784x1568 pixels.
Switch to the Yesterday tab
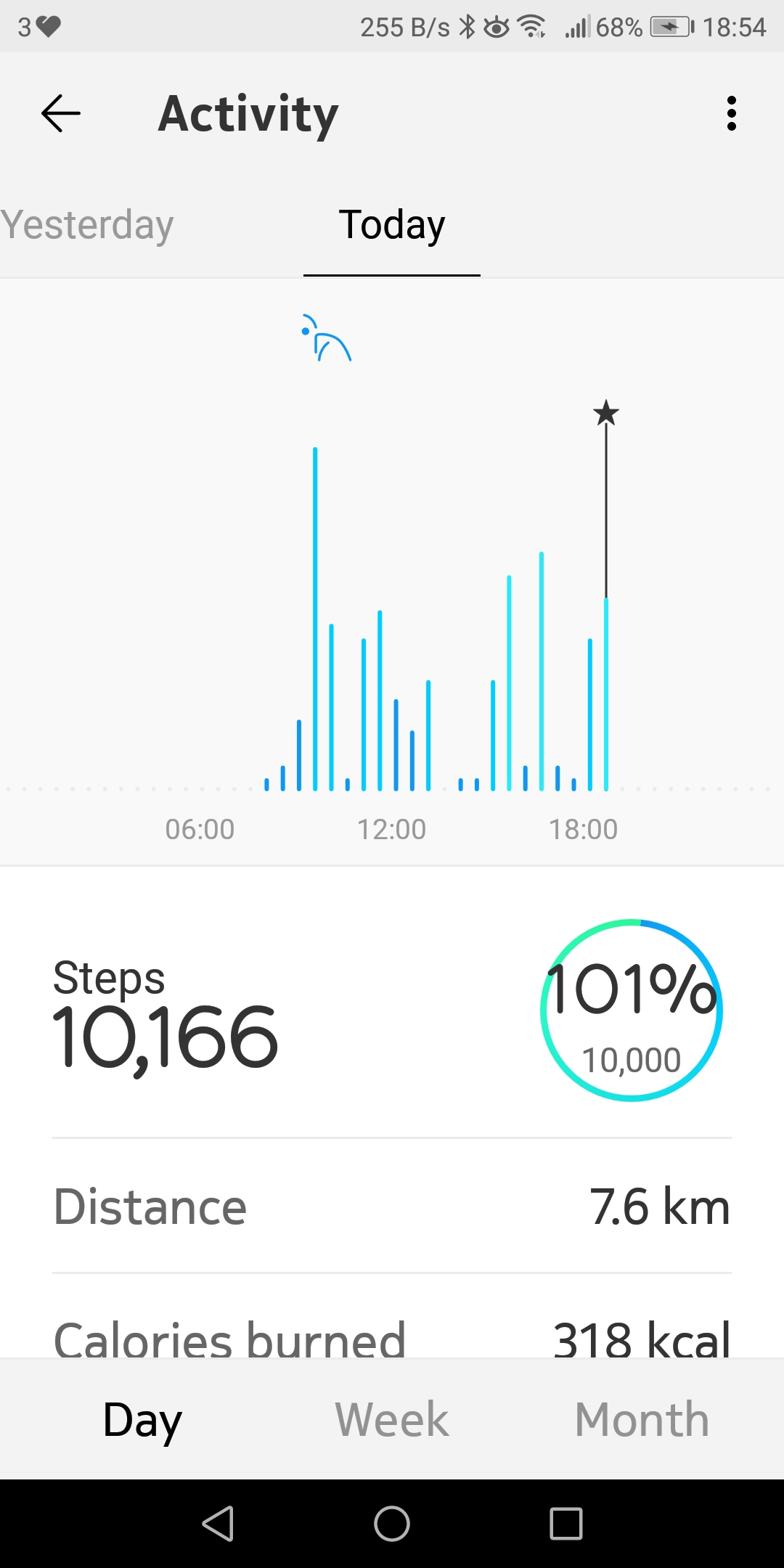(87, 225)
